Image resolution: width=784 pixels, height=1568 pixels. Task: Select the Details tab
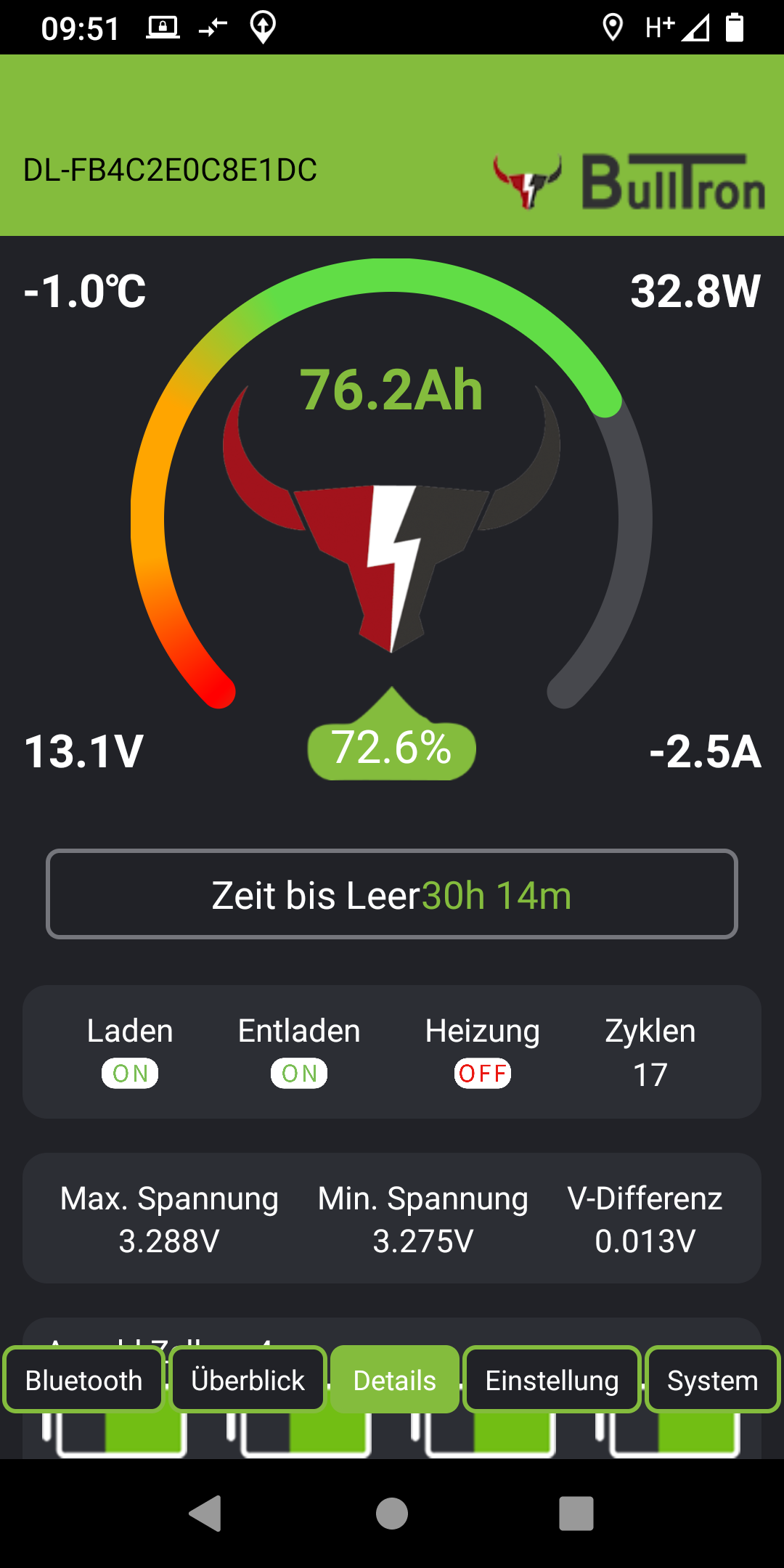pyautogui.click(x=394, y=1379)
